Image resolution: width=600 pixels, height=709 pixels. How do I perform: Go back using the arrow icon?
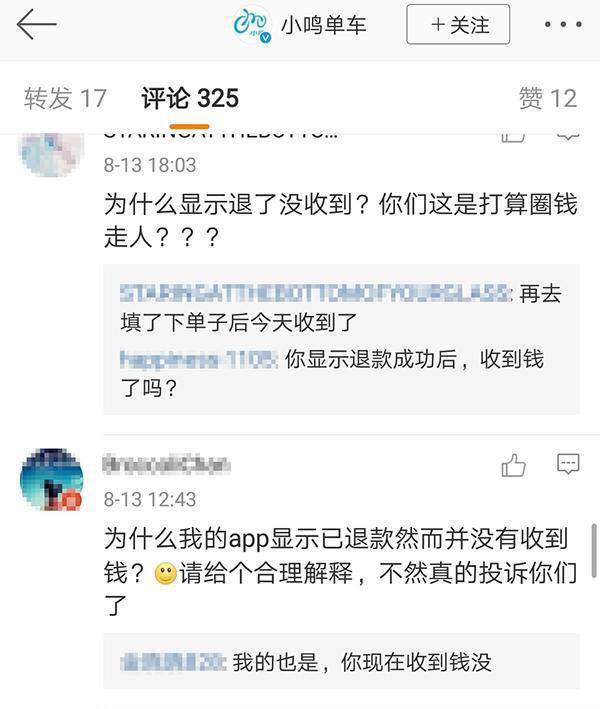[37, 24]
